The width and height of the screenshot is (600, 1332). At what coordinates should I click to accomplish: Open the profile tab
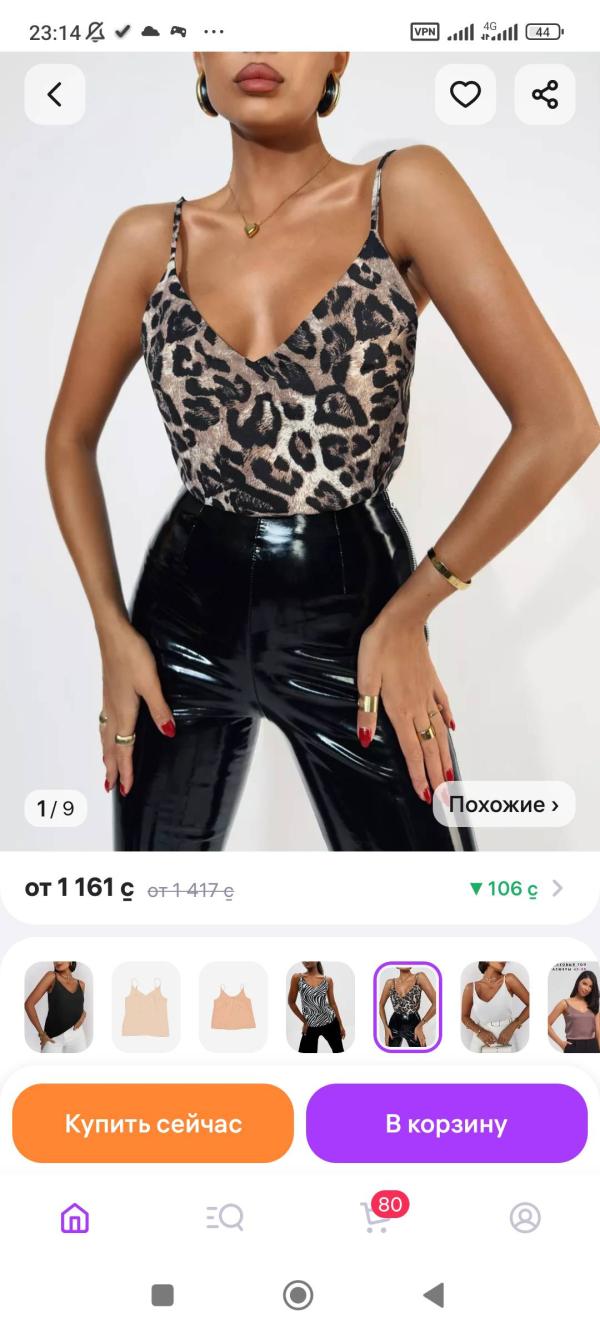[x=525, y=1217]
